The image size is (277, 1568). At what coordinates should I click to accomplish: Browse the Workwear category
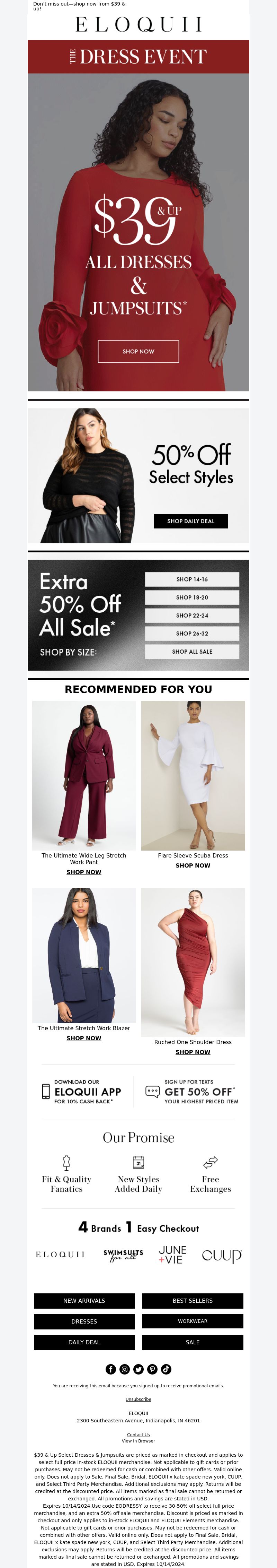193,1321
